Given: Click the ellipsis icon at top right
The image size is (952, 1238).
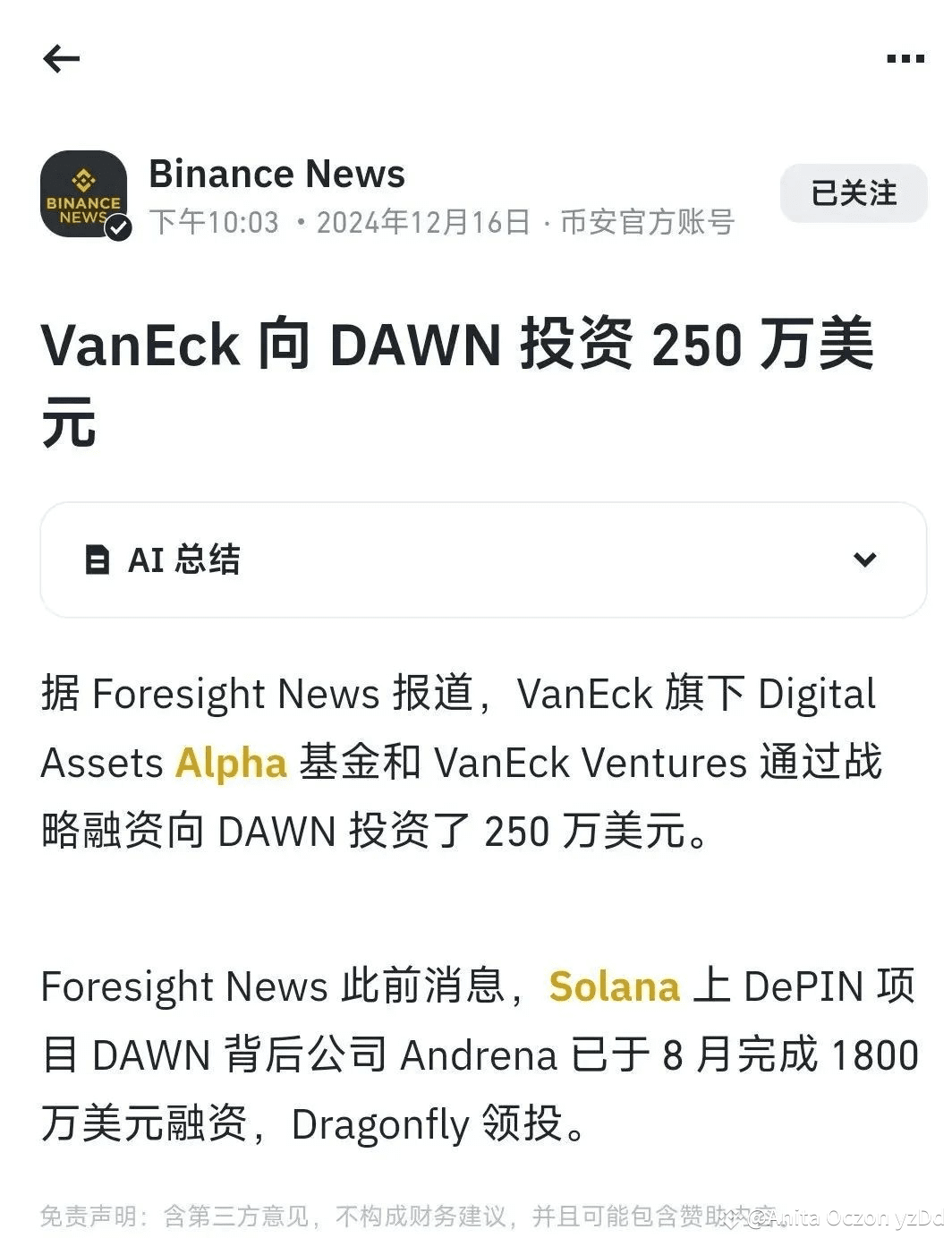Looking at the screenshot, I should point(904,57).
